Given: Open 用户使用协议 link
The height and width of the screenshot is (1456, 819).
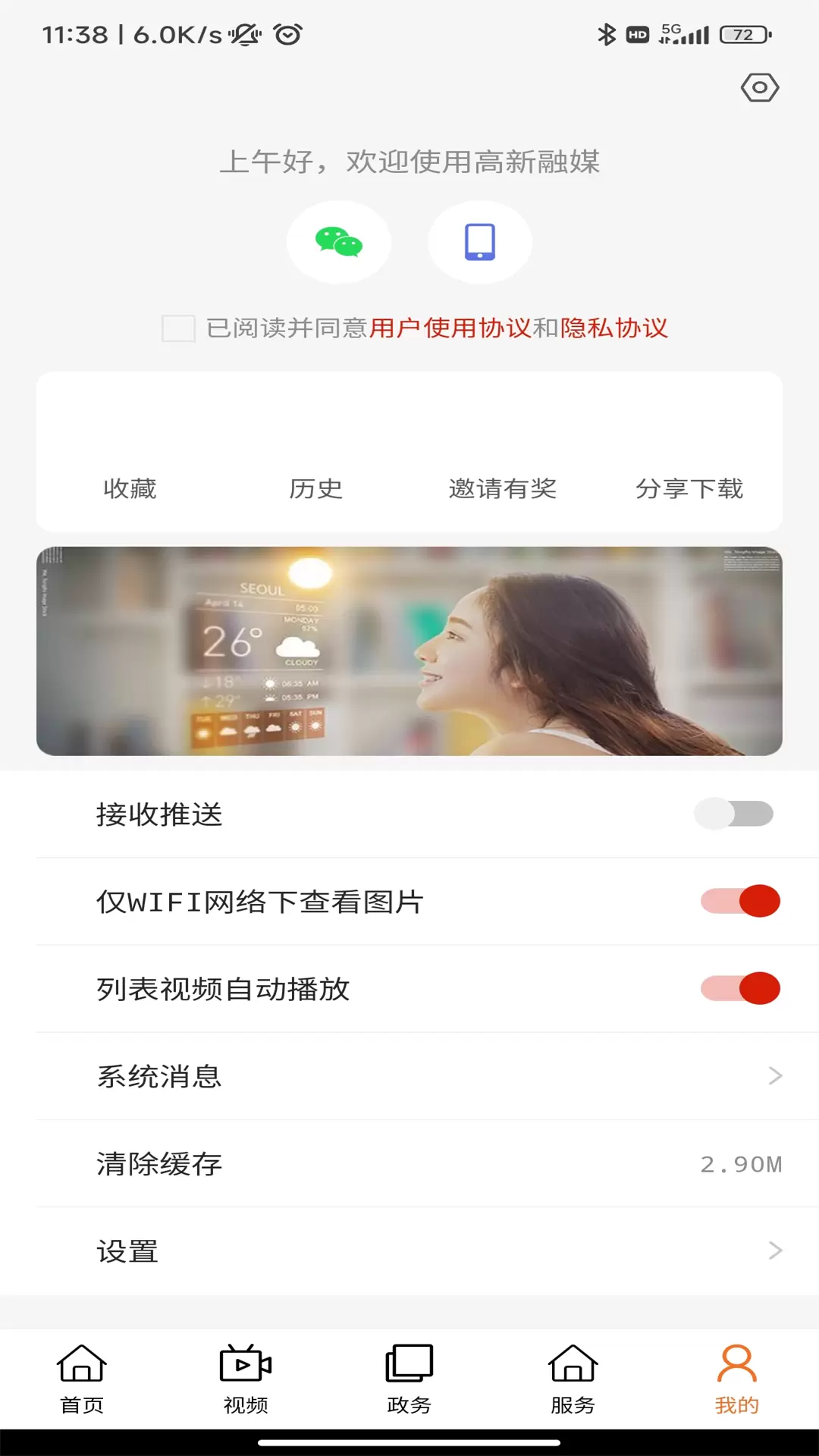Looking at the screenshot, I should tap(450, 328).
